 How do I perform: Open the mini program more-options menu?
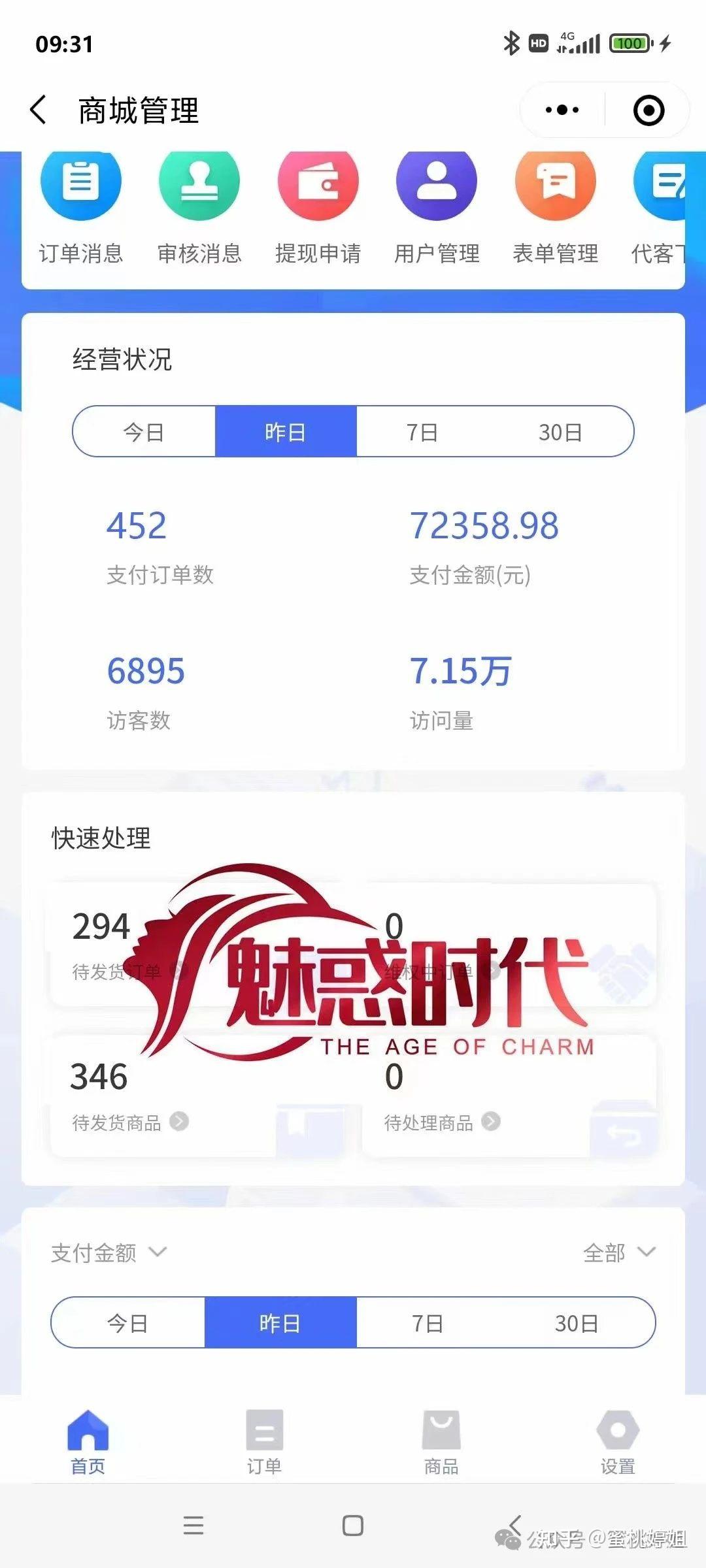(562, 110)
